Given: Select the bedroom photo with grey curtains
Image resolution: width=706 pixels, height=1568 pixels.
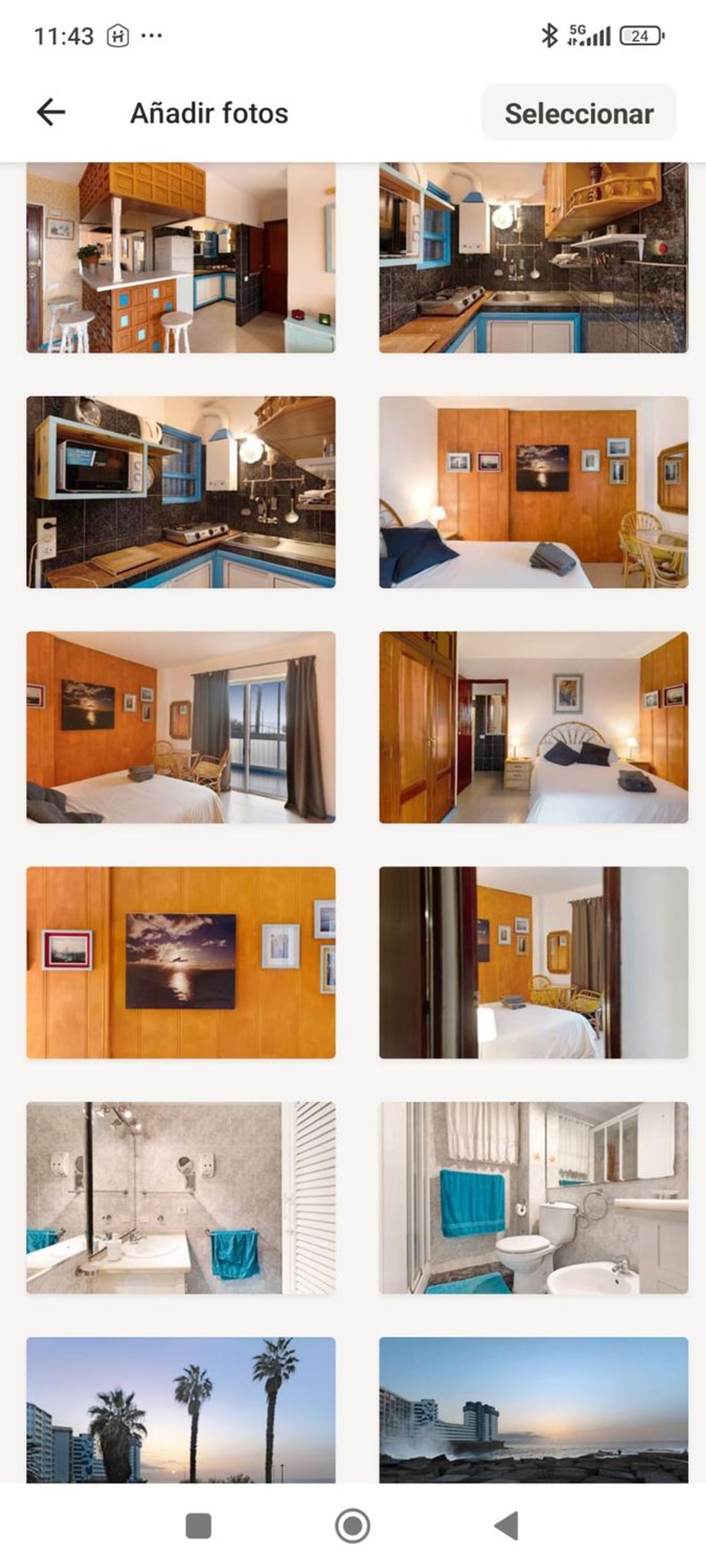Looking at the screenshot, I should point(180,727).
